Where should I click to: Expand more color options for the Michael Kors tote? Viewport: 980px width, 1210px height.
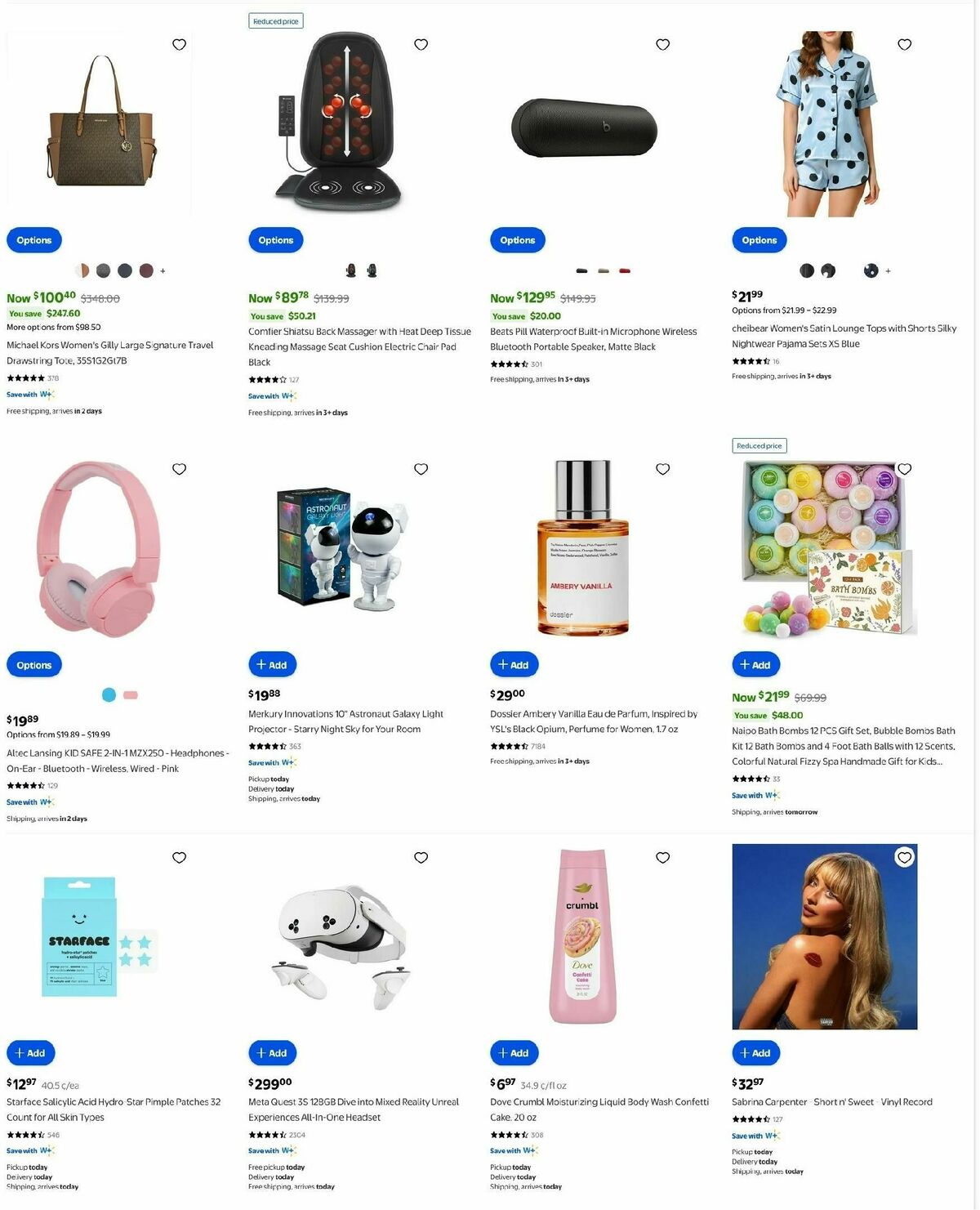(x=163, y=270)
